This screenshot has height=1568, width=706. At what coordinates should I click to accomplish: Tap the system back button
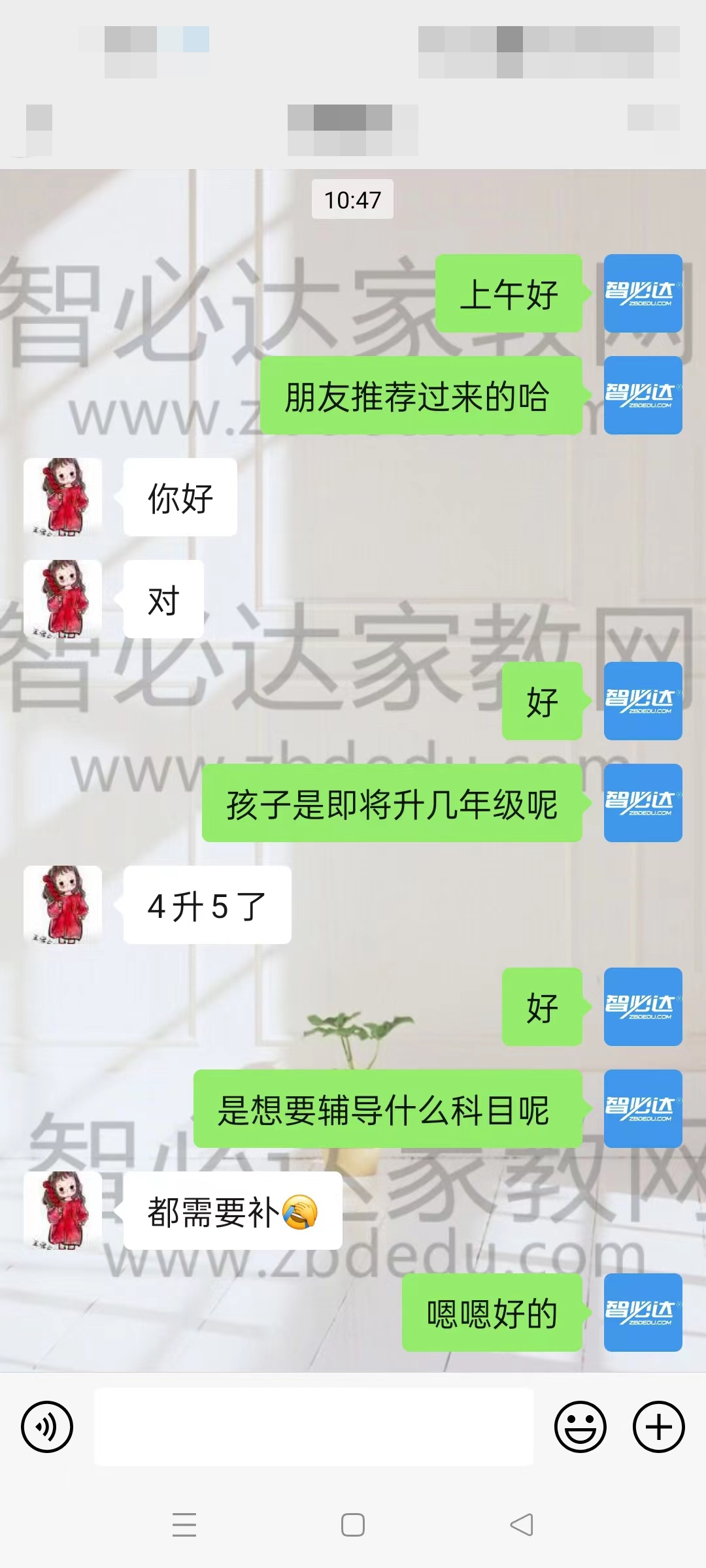(522, 1525)
